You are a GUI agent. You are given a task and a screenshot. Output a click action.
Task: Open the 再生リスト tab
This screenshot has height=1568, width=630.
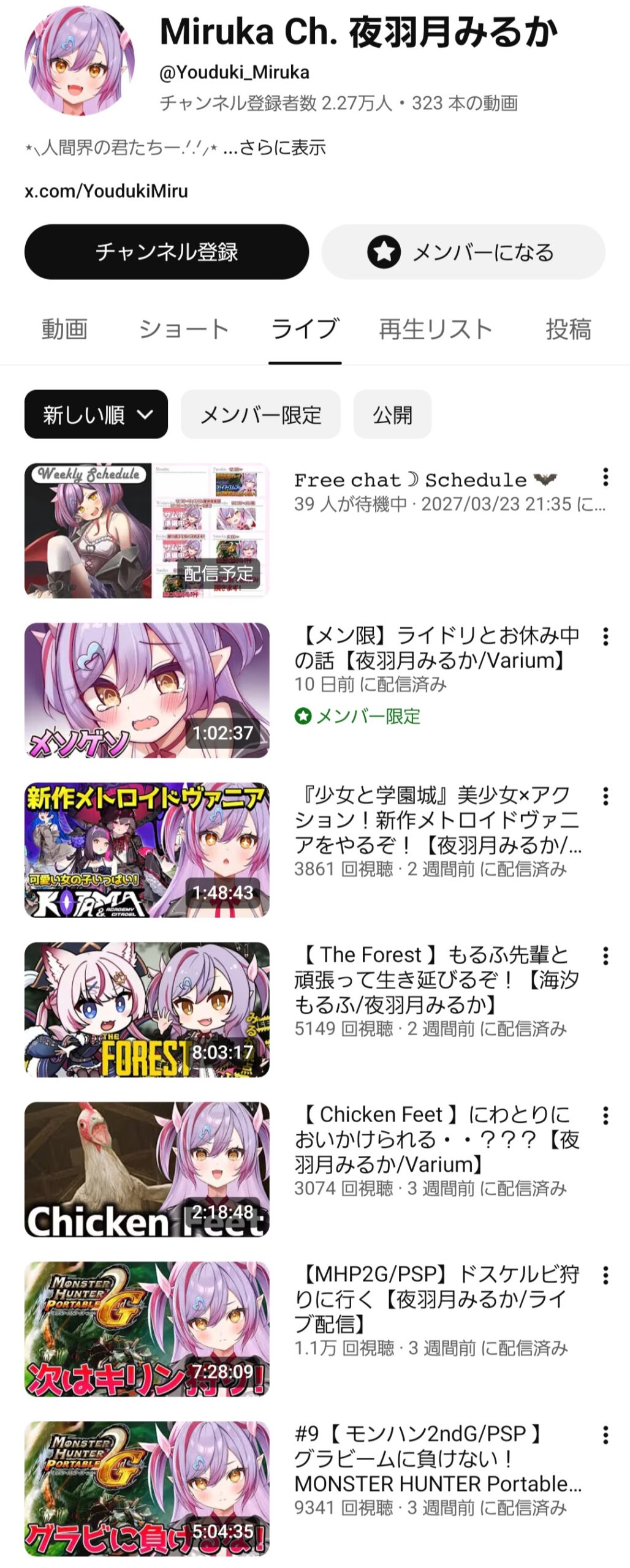click(x=435, y=330)
